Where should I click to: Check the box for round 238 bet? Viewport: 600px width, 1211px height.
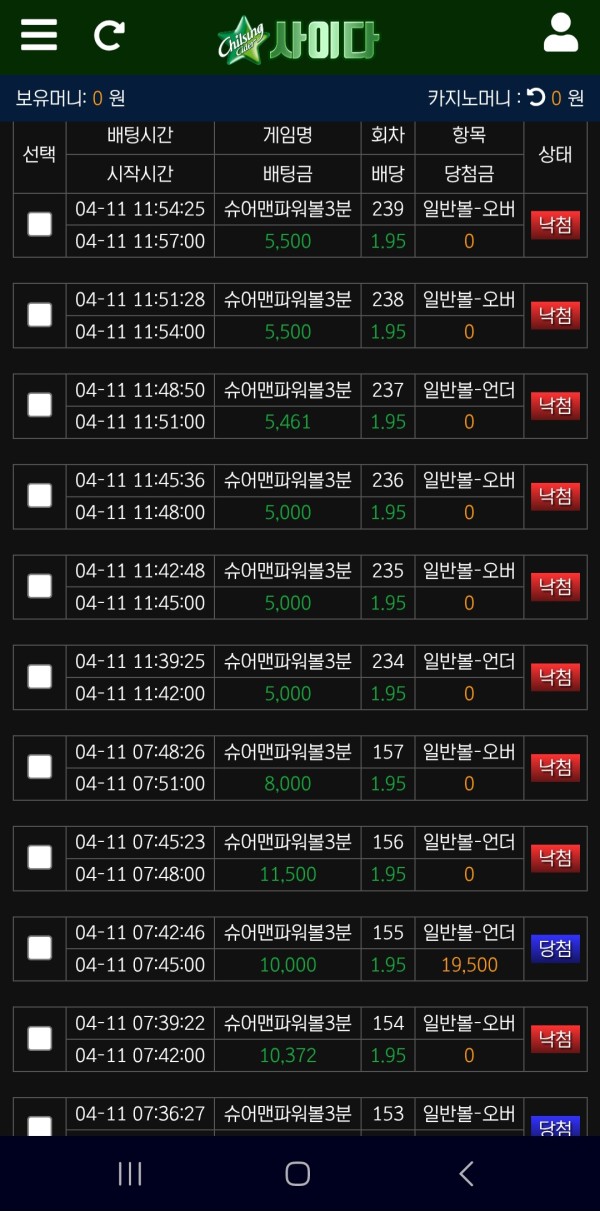(40, 315)
